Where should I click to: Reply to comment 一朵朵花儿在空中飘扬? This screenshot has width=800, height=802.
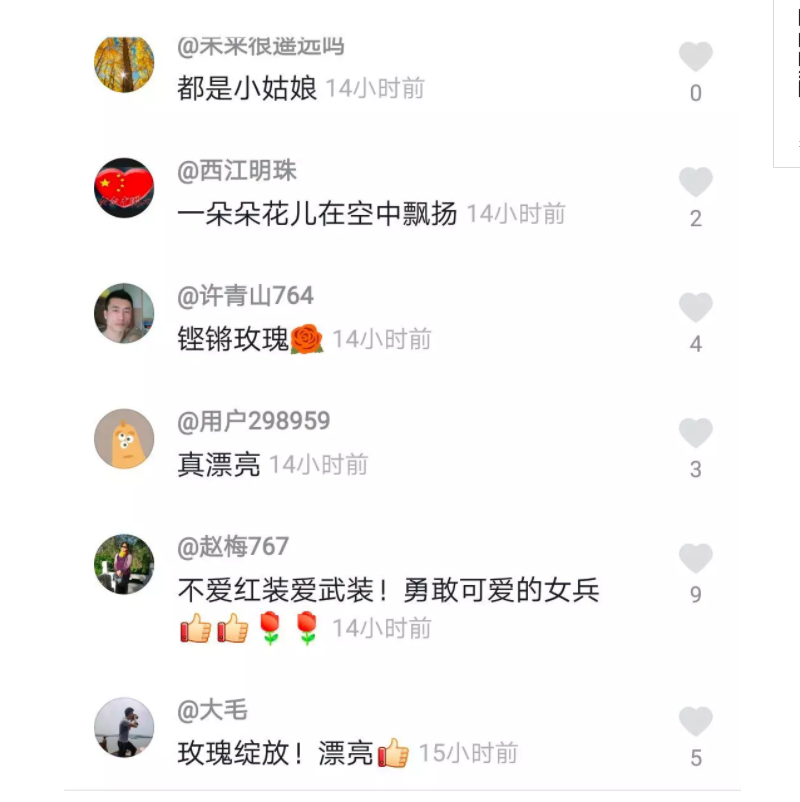pos(317,214)
